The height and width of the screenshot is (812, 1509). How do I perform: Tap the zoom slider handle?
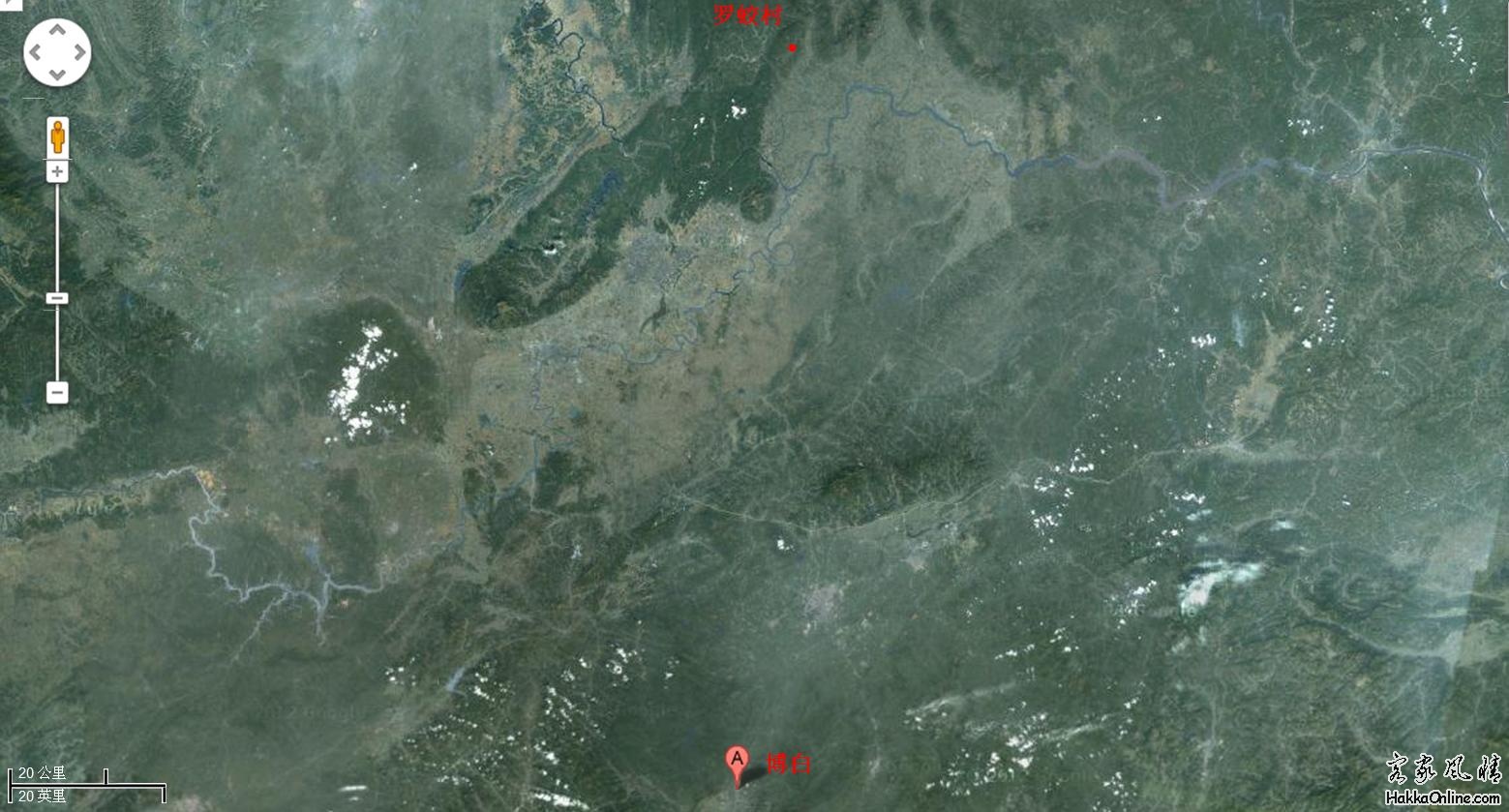click(x=57, y=298)
